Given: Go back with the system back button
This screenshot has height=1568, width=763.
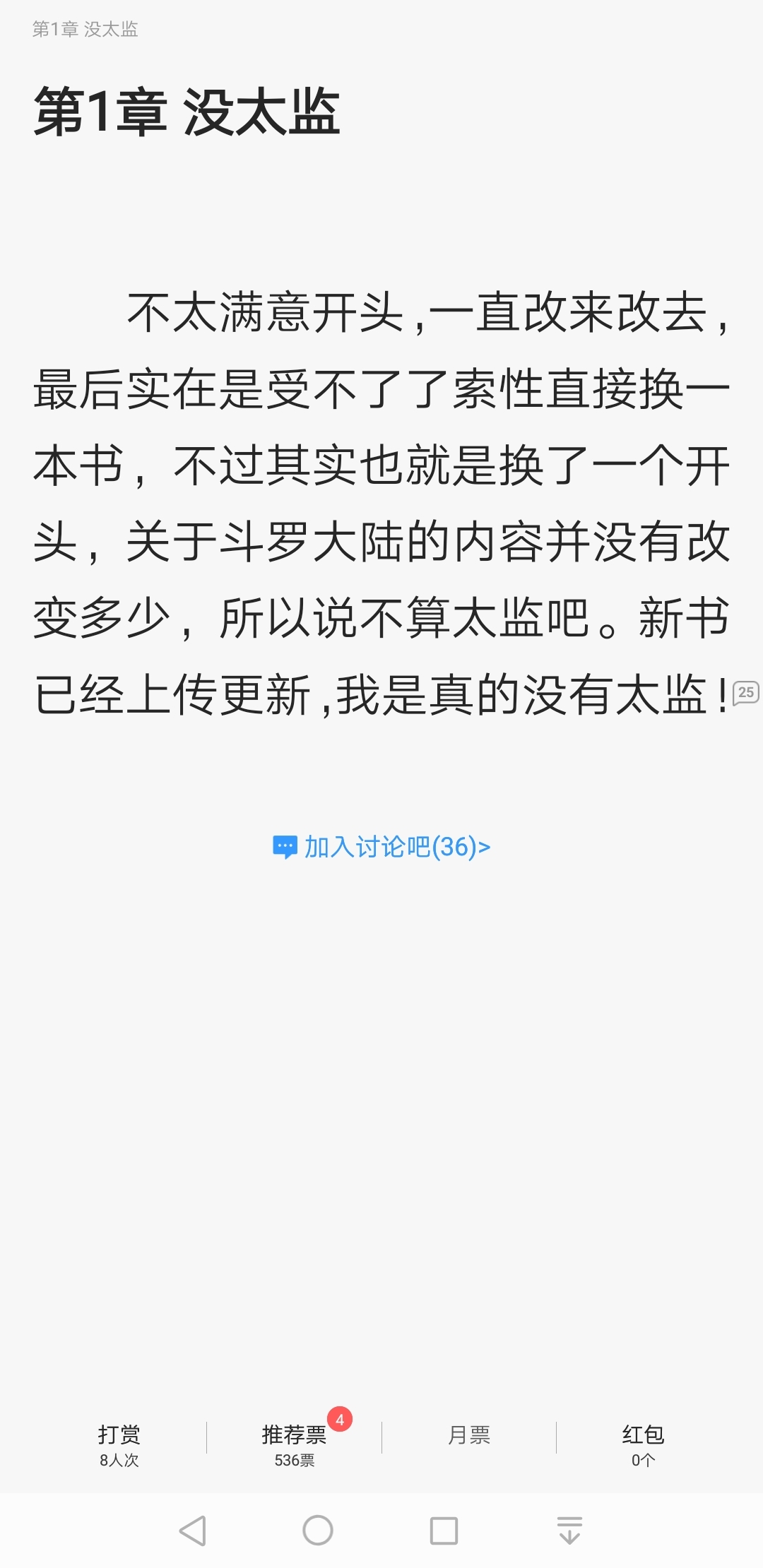Looking at the screenshot, I should coord(192,1531).
